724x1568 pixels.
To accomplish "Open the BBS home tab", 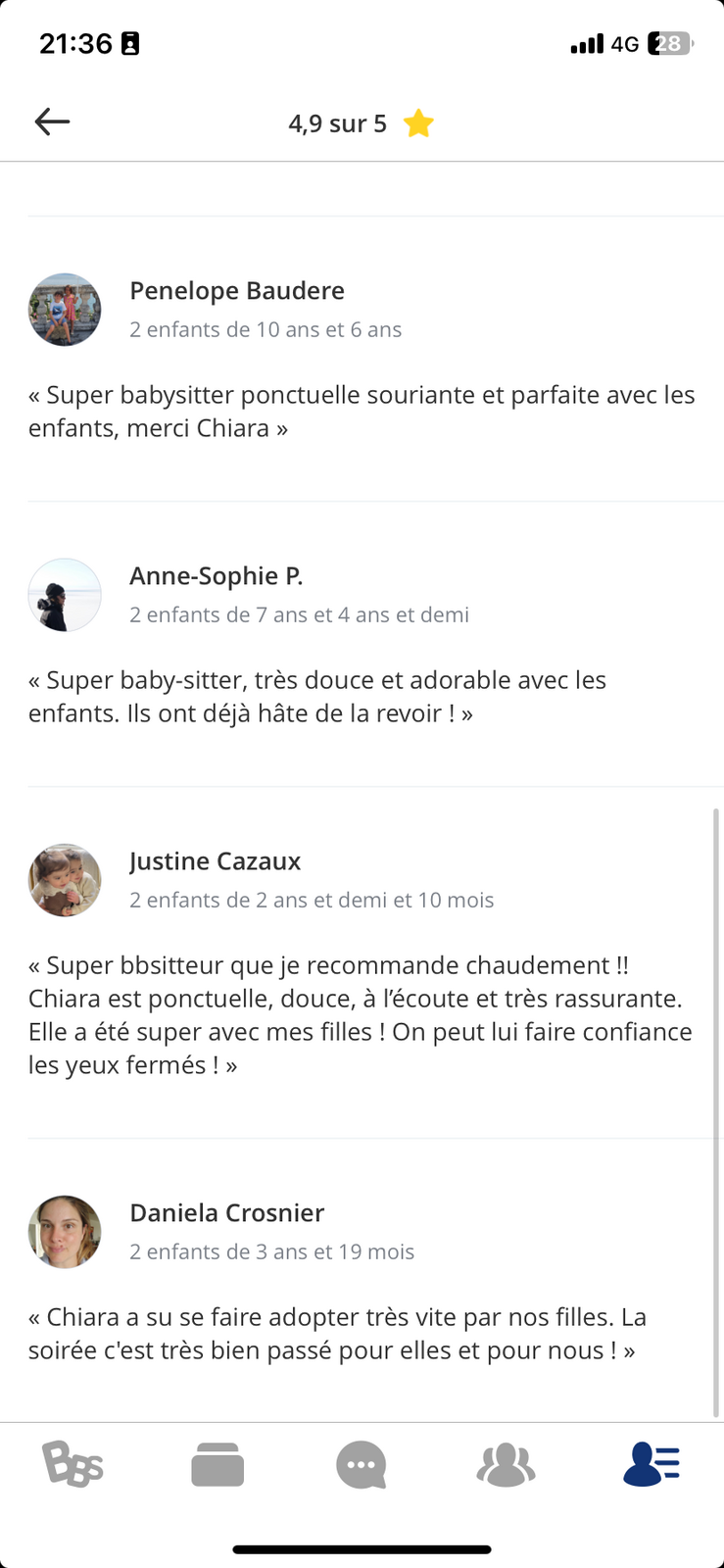I will pos(72,1465).
